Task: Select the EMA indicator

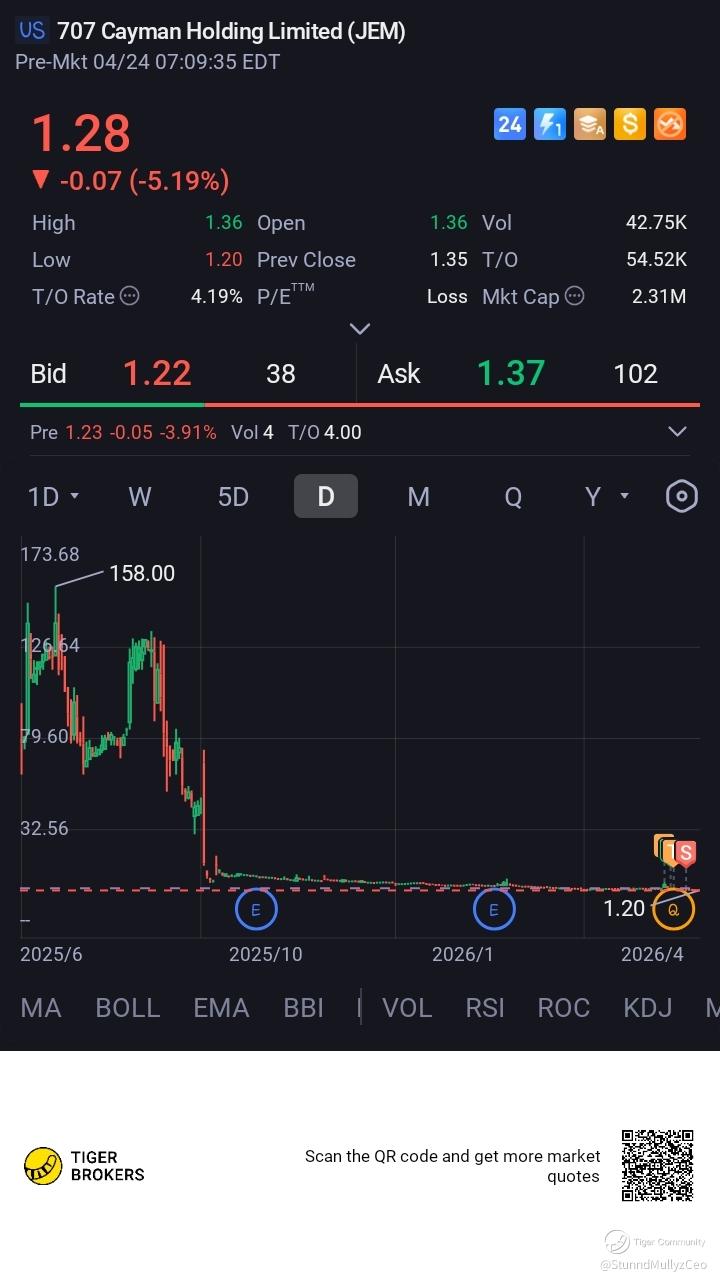Action: [x=221, y=1007]
